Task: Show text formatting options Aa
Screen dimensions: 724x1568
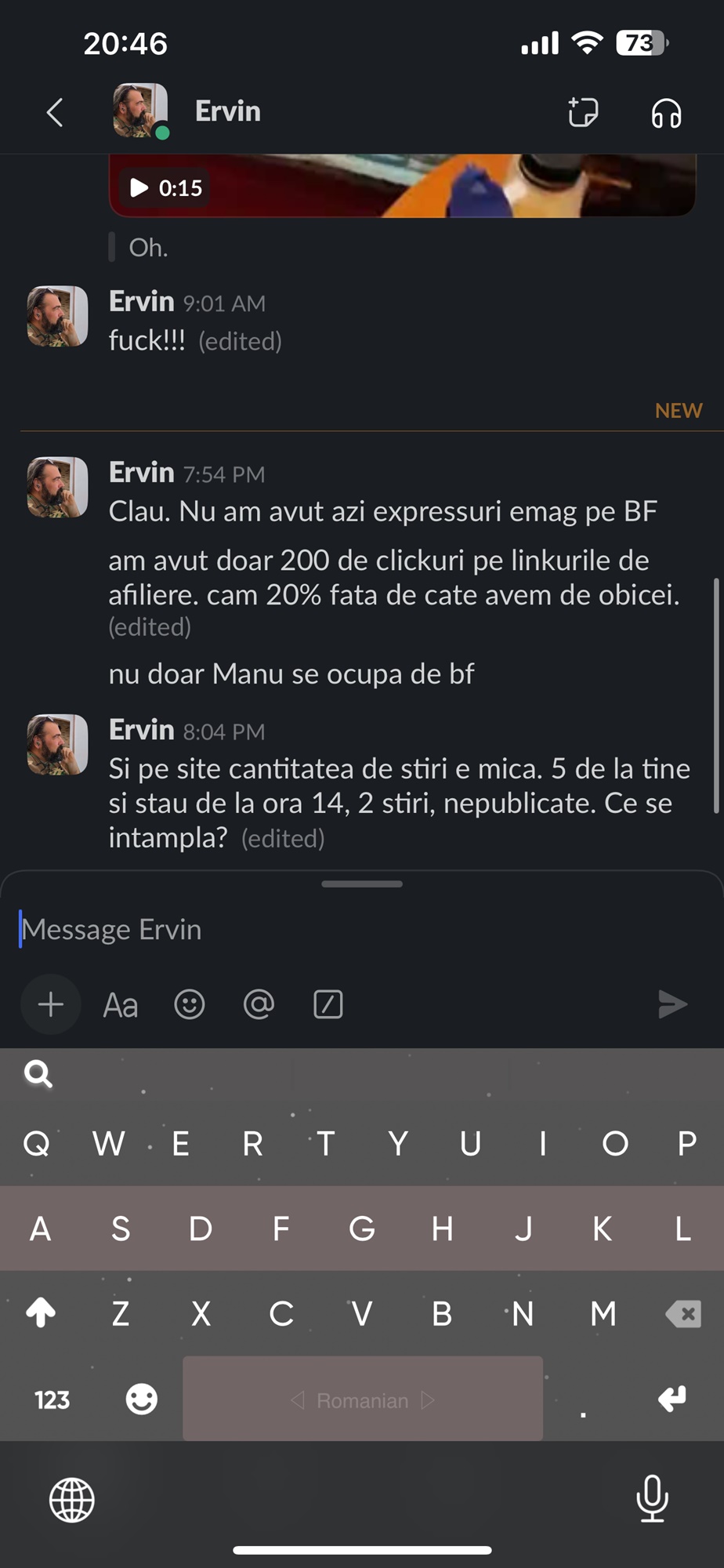Action: pyautogui.click(x=121, y=1005)
